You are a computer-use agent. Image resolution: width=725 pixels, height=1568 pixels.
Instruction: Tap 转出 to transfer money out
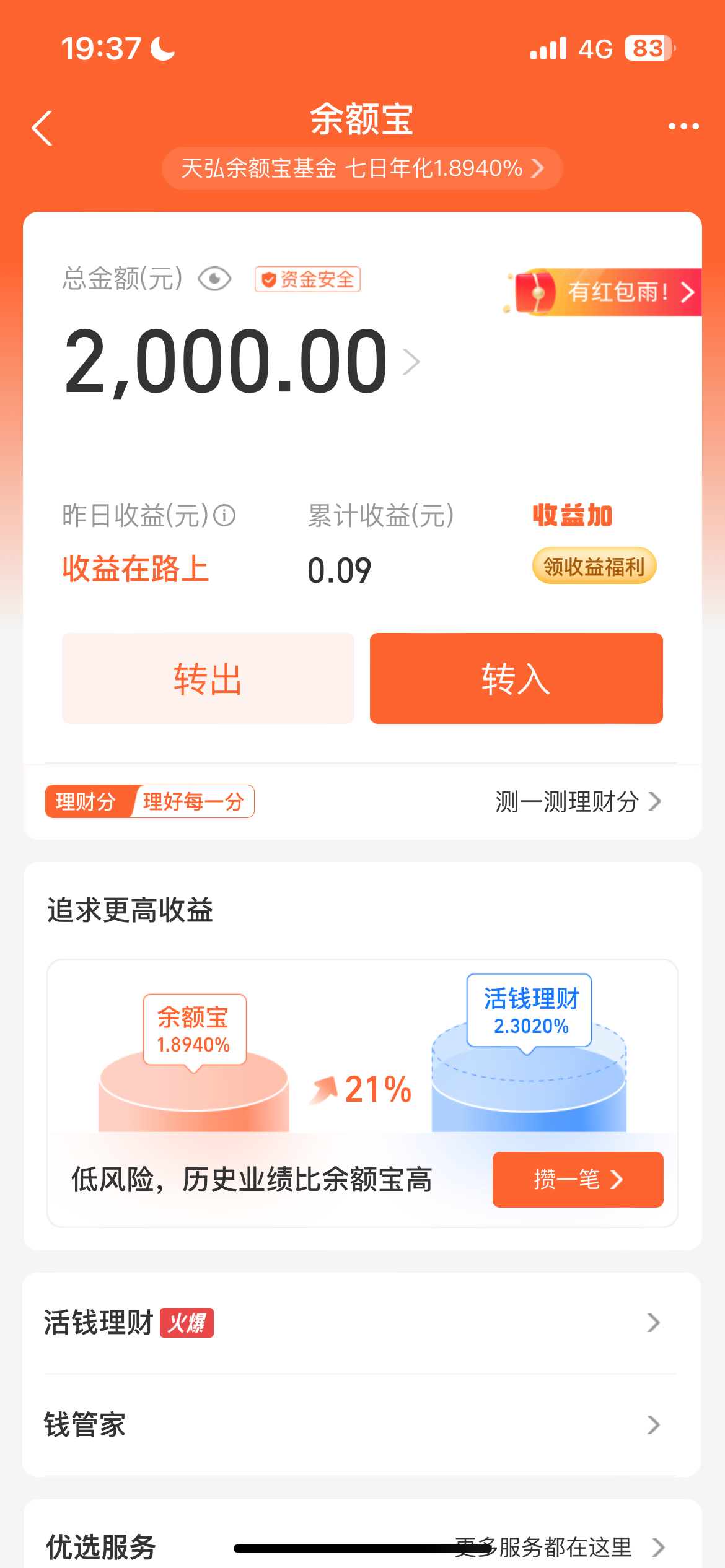tap(208, 678)
